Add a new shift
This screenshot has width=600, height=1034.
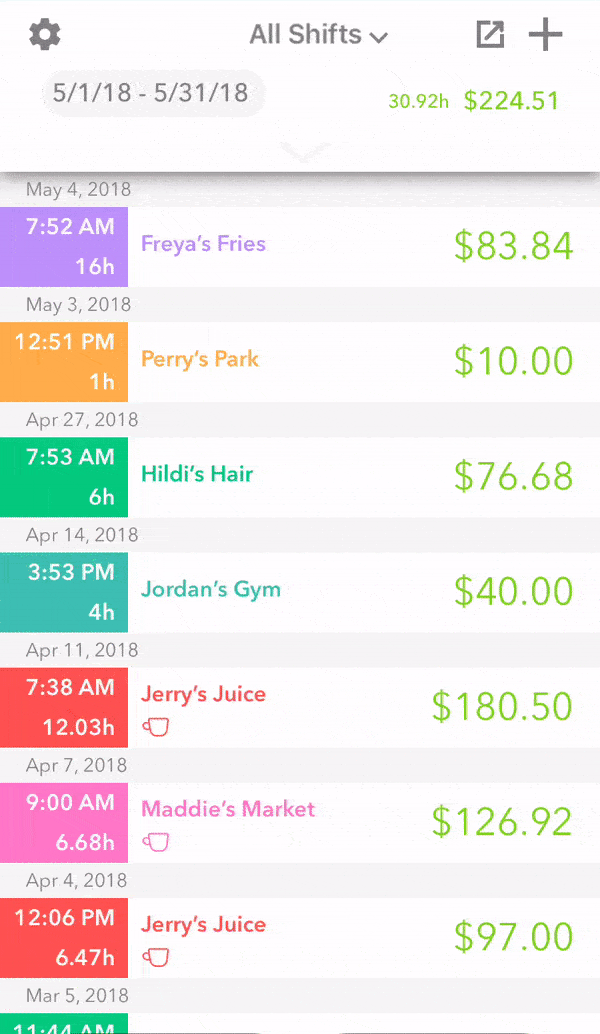pos(545,34)
